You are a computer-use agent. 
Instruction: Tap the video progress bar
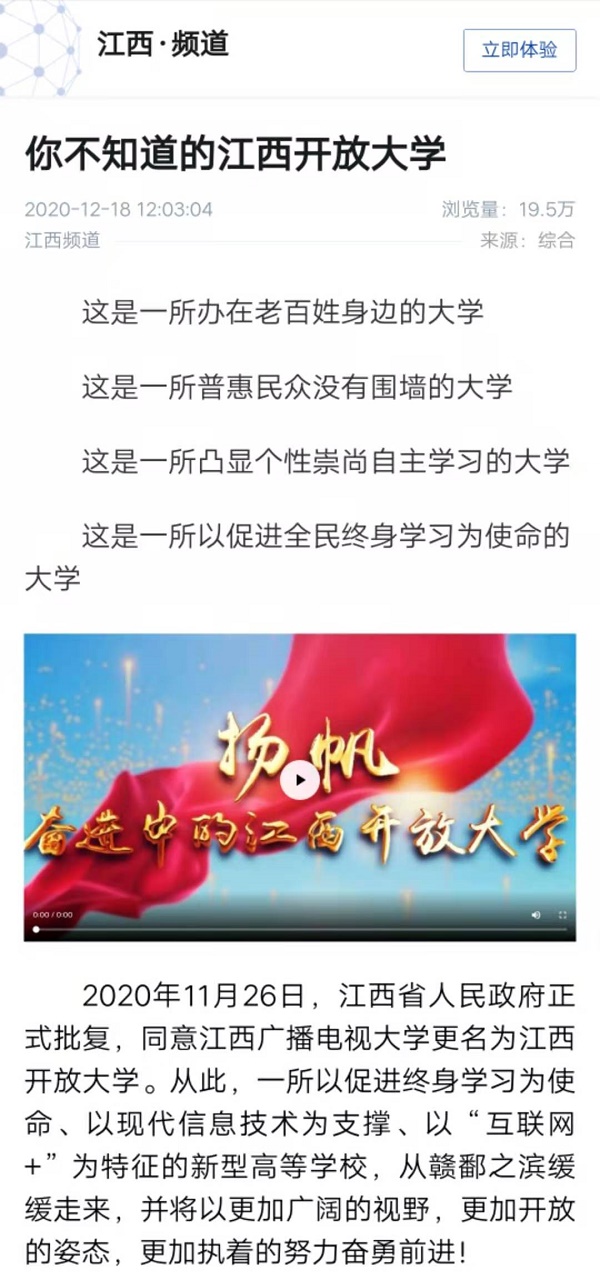300,929
